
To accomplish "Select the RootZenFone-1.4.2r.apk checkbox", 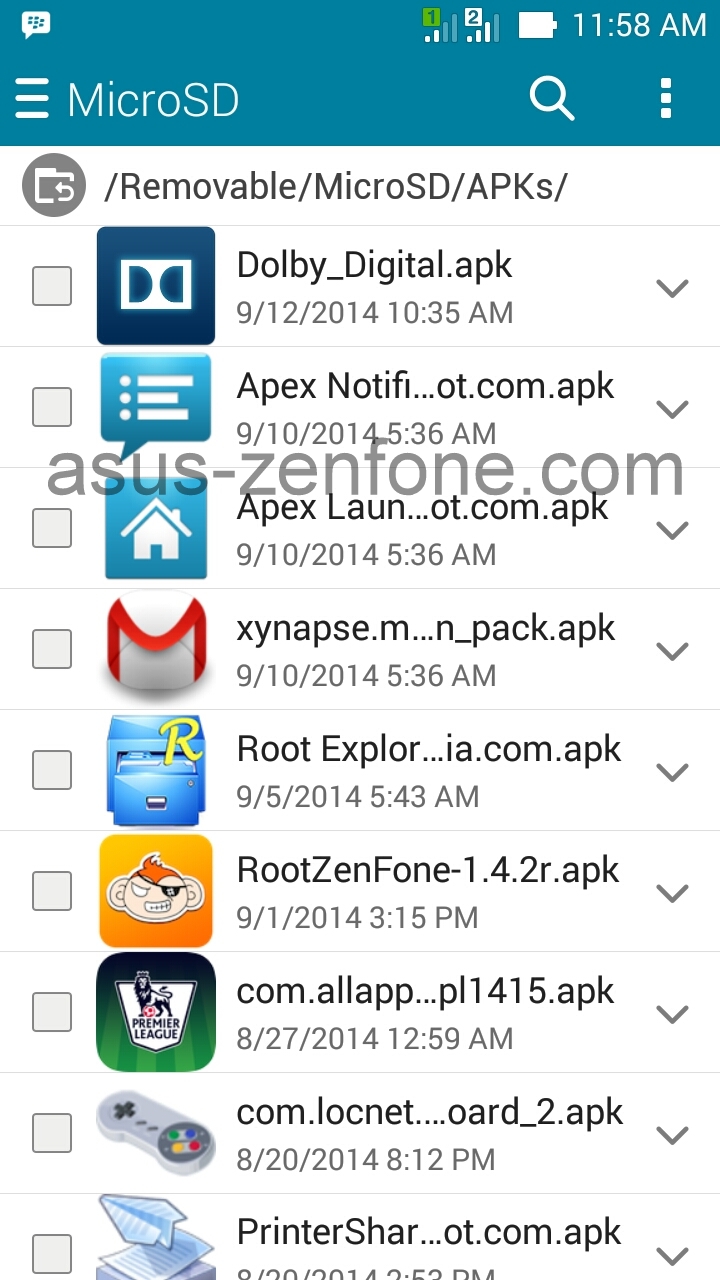I will (x=52, y=891).
